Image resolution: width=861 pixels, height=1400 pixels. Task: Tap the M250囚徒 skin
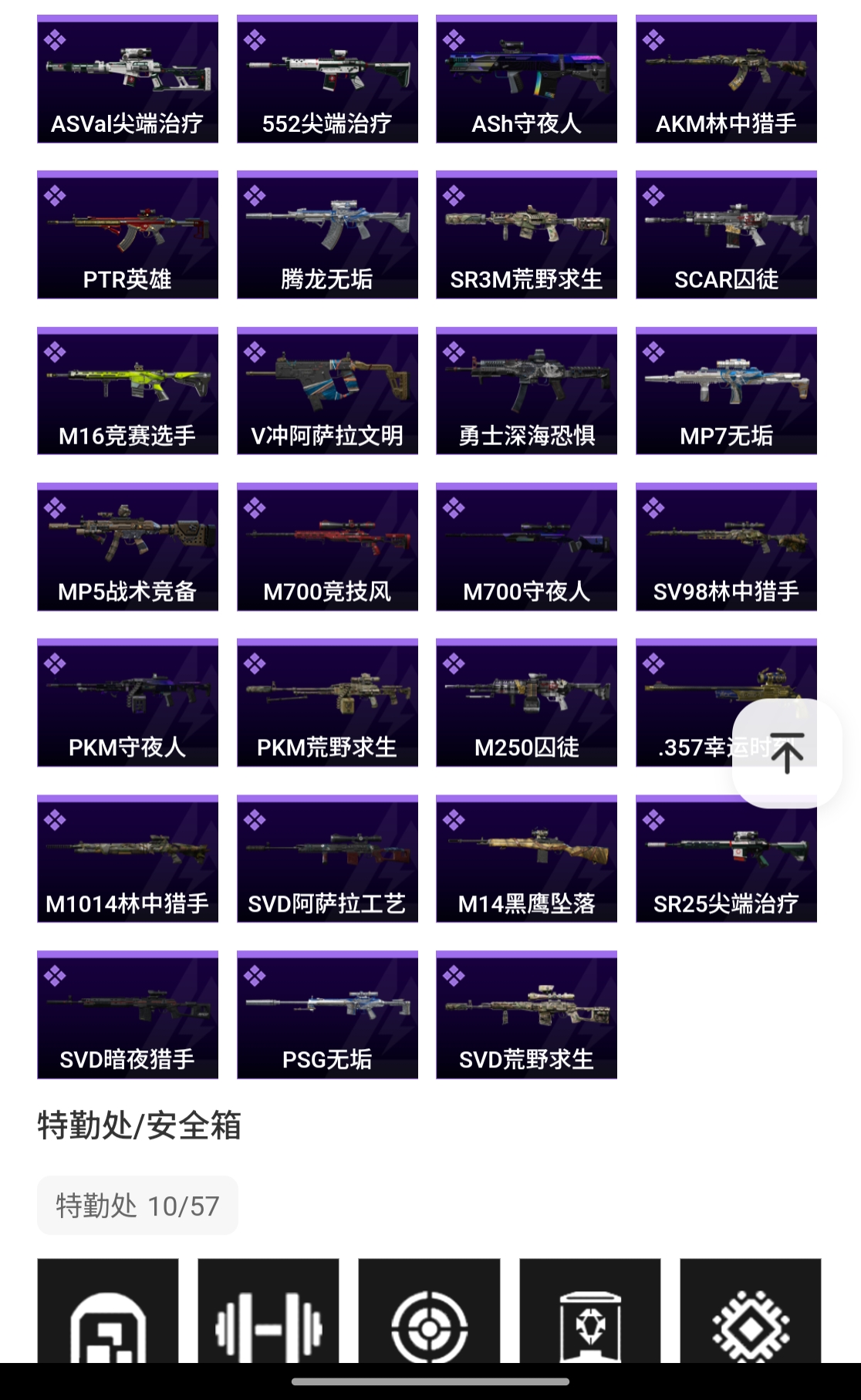pyautogui.click(x=526, y=703)
